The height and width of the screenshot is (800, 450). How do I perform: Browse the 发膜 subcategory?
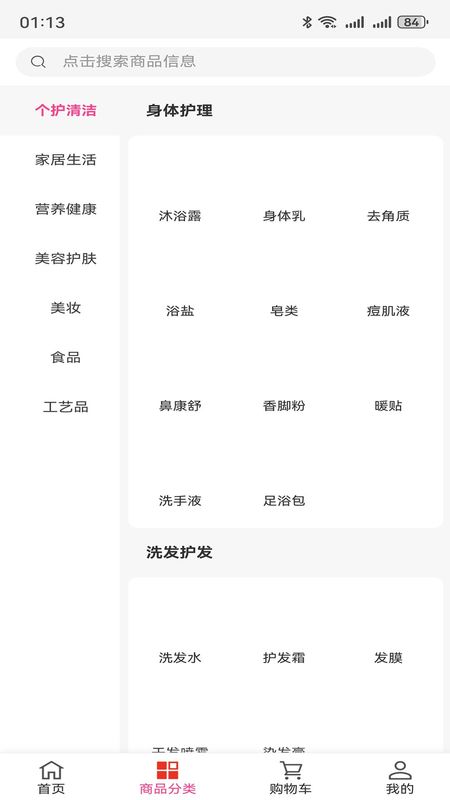pyautogui.click(x=388, y=658)
